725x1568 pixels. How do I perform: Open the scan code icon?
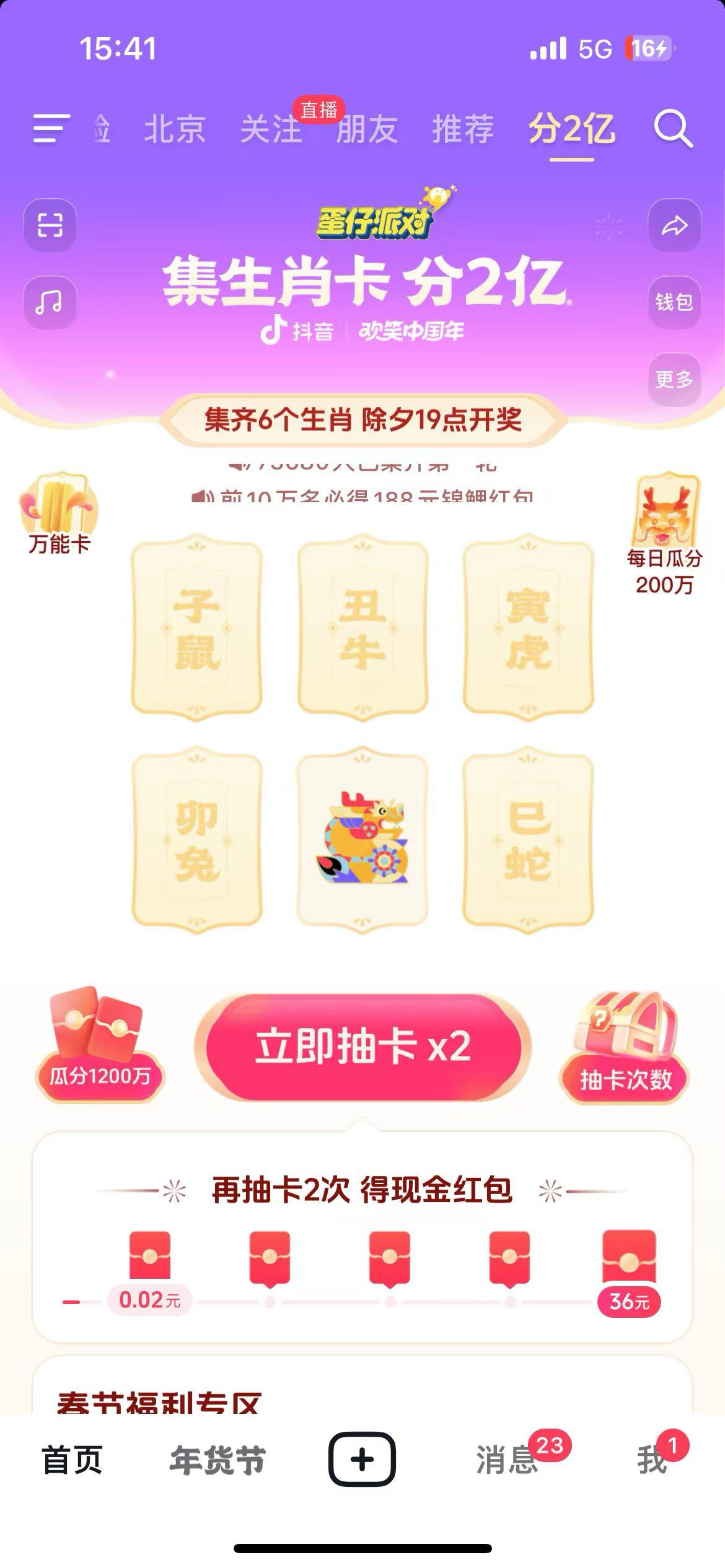(50, 225)
